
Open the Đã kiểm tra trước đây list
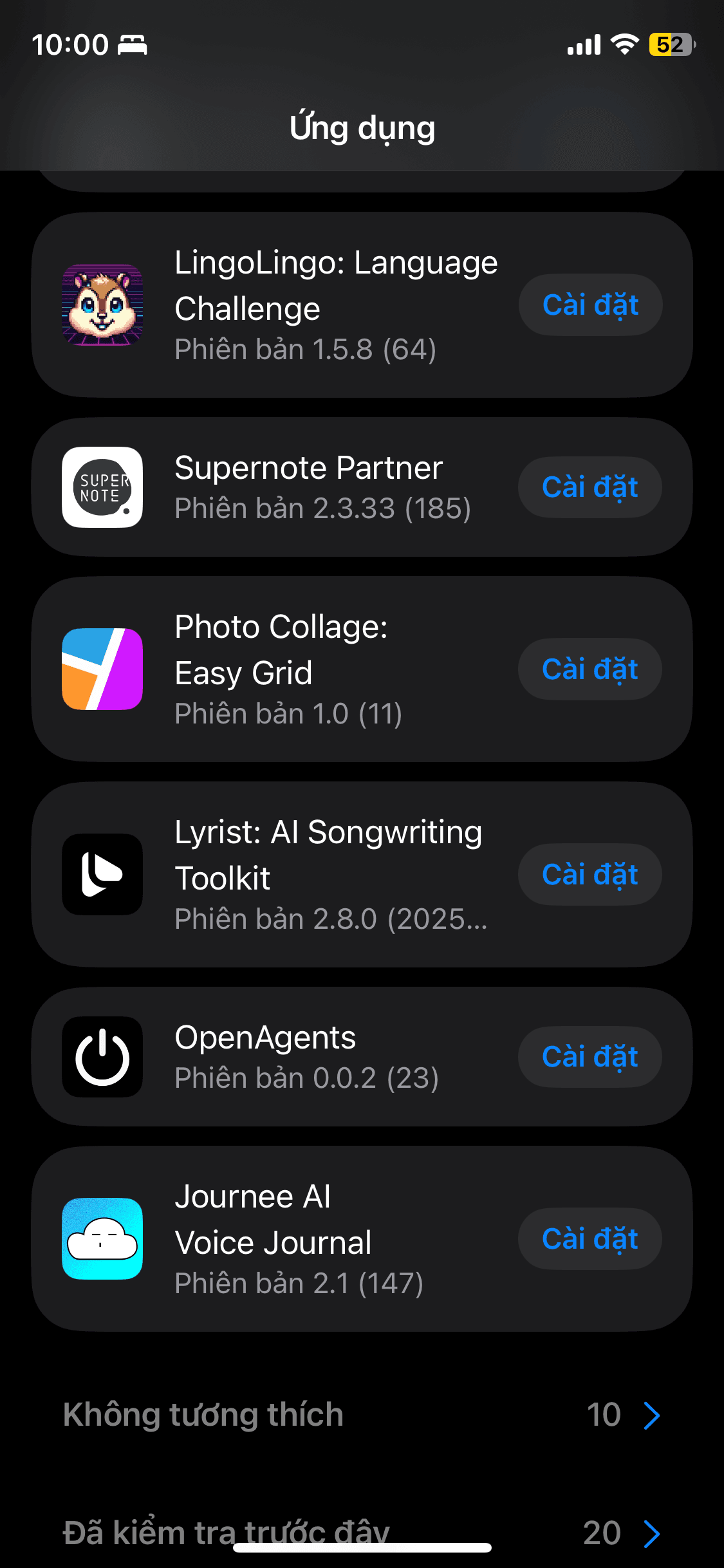tap(362, 1533)
